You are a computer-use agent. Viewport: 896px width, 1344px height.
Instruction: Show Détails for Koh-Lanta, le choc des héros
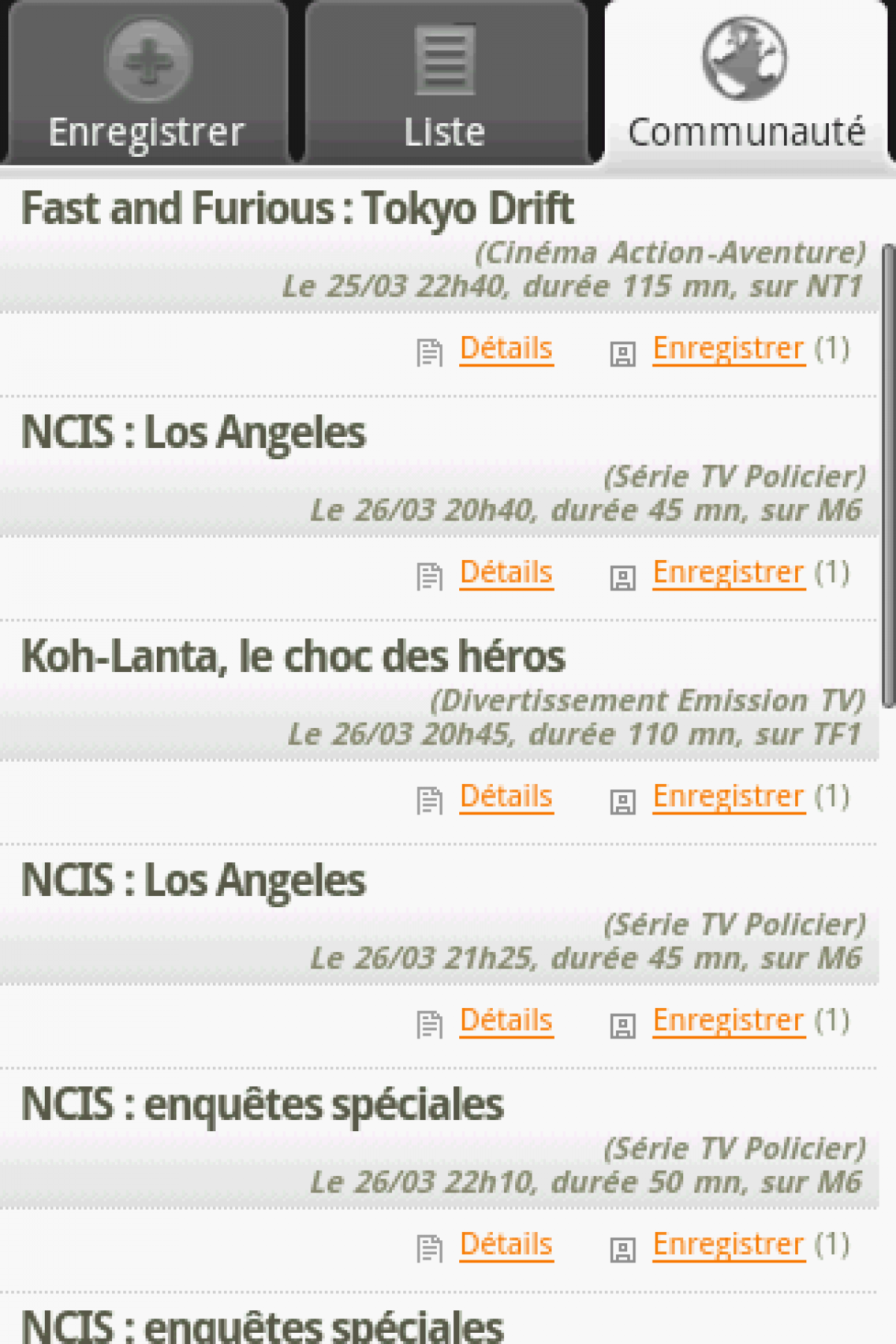505,797
